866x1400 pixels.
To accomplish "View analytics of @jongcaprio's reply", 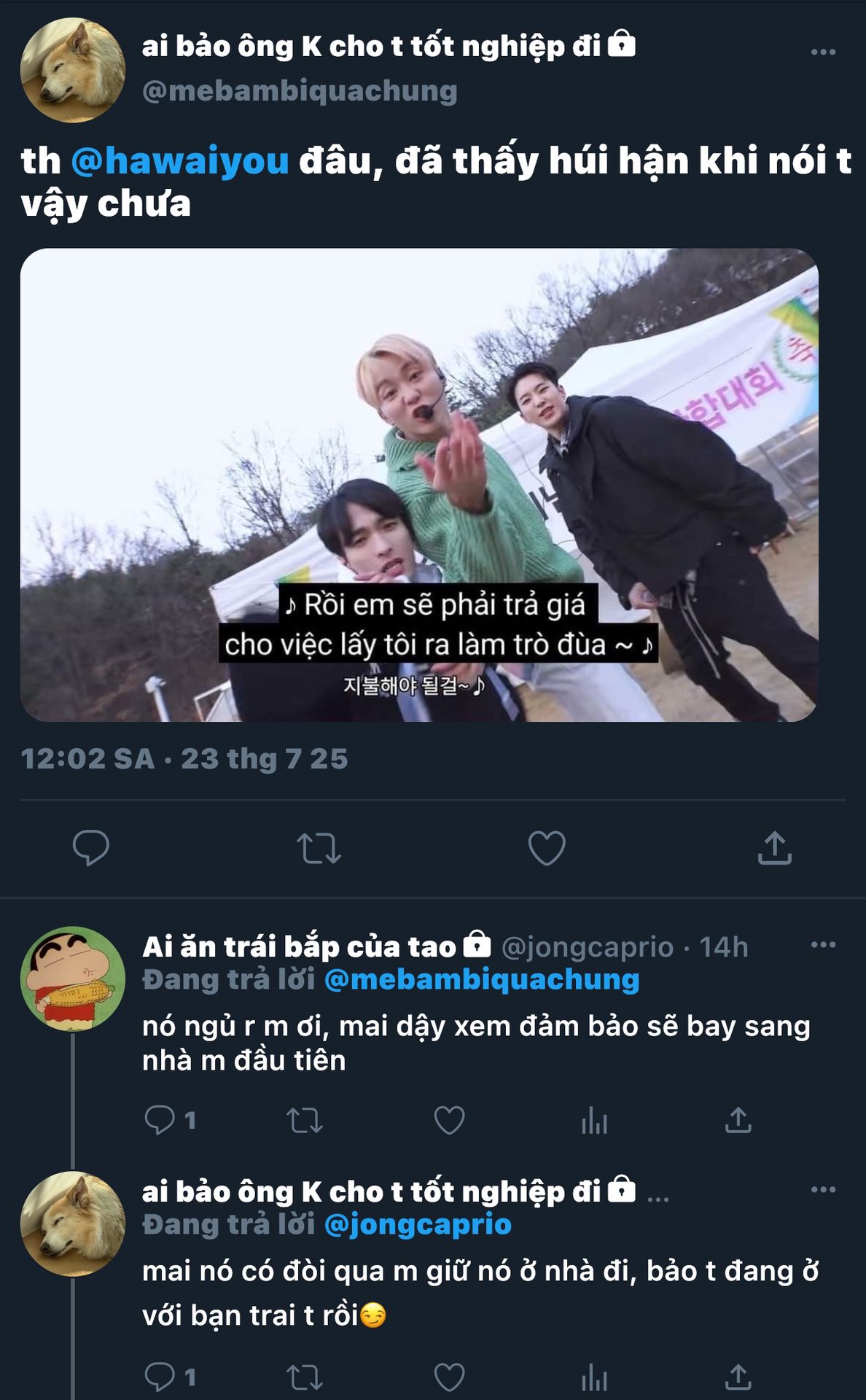I will tap(594, 1120).
